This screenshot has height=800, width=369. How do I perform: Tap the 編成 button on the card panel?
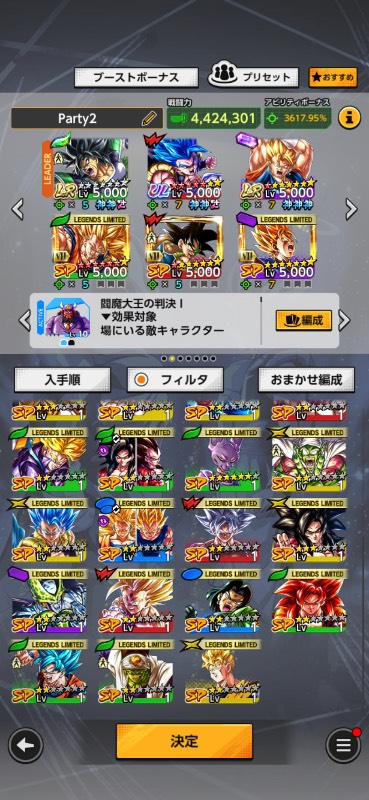pos(304,320)
